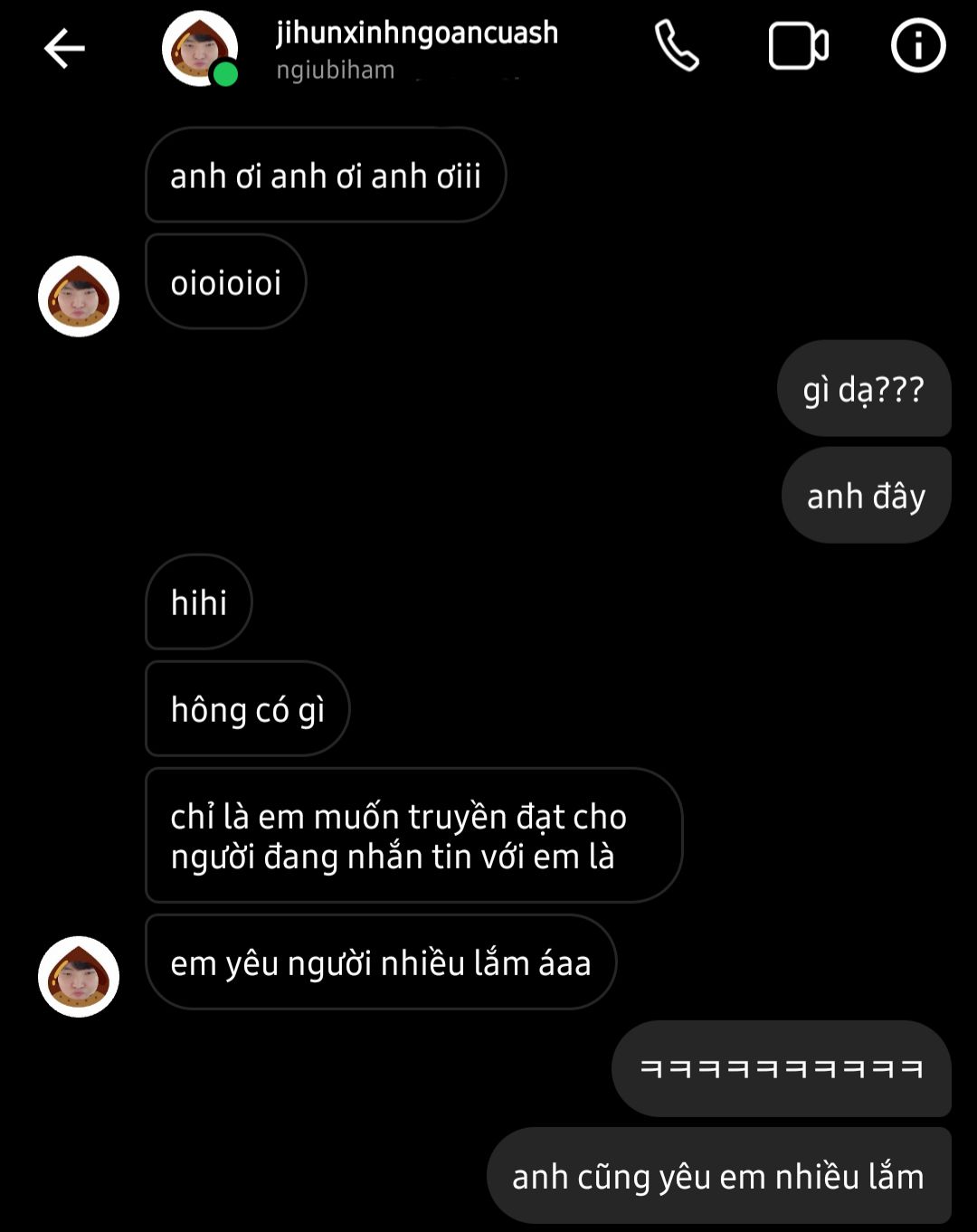The width and height of the screenshot is (977, 1232).
Task: Tap the header profile picture
Action: tap(199, 48)
